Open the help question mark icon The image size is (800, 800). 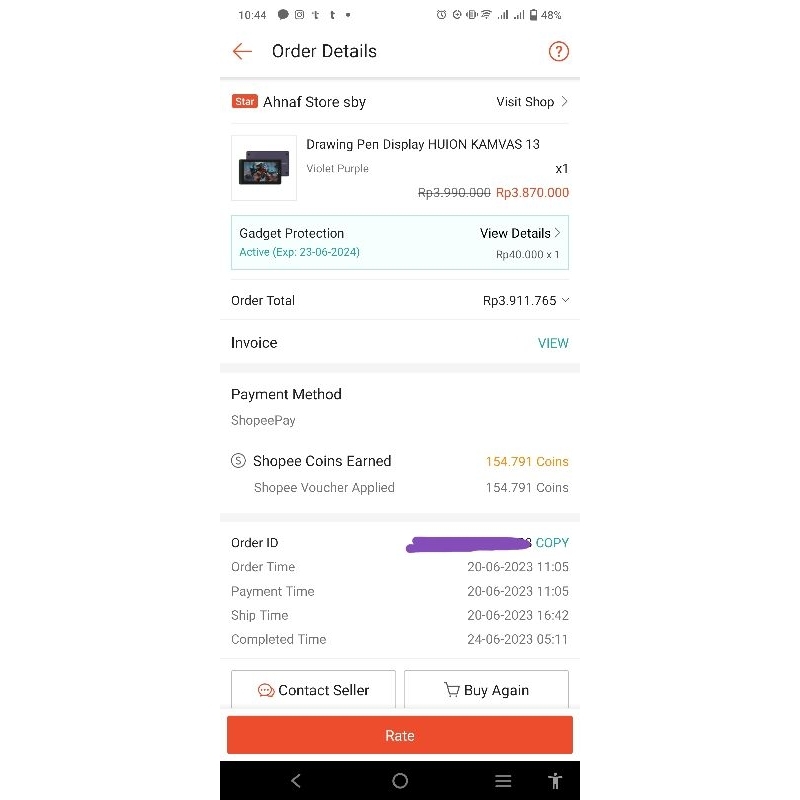pyautogui.click(x=558, y=51)
